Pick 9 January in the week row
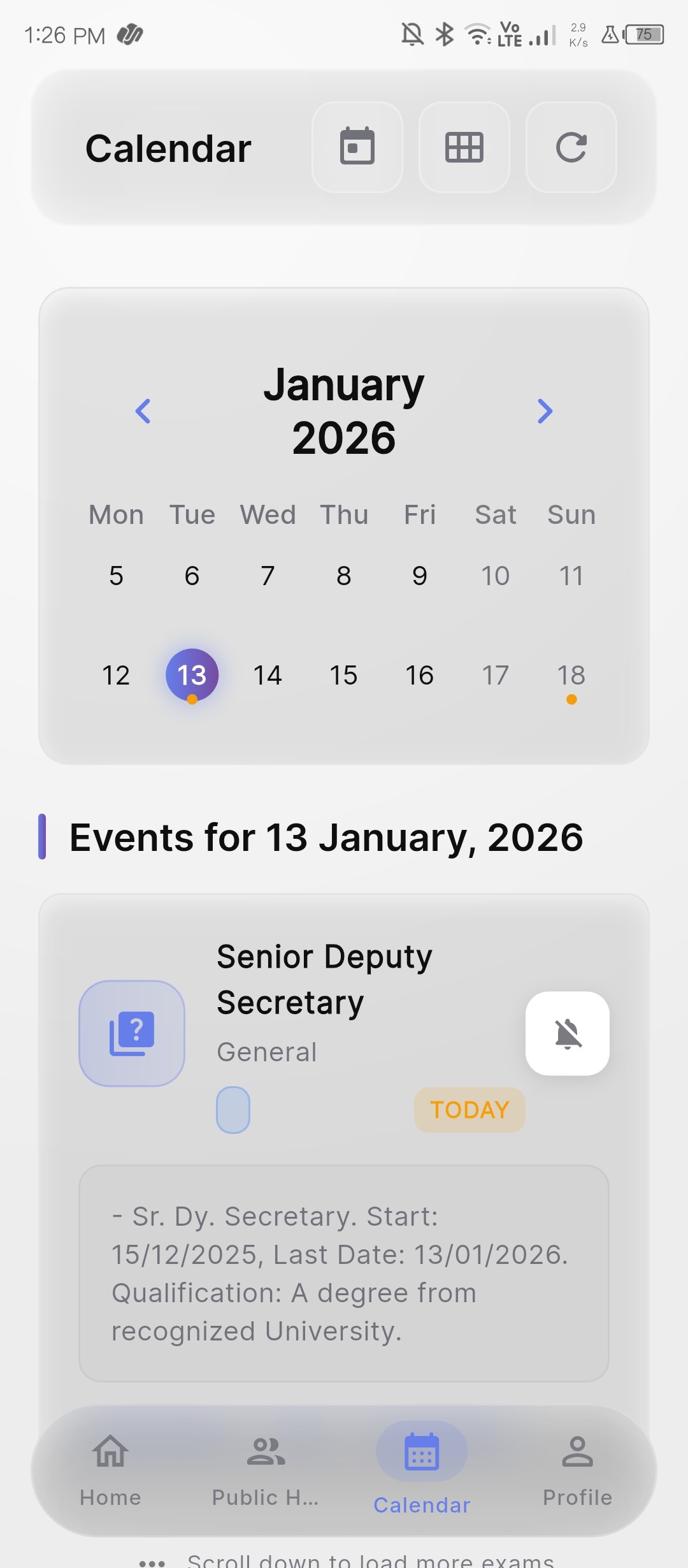This screenshot has height=1568, width=688. click(419, 576)
